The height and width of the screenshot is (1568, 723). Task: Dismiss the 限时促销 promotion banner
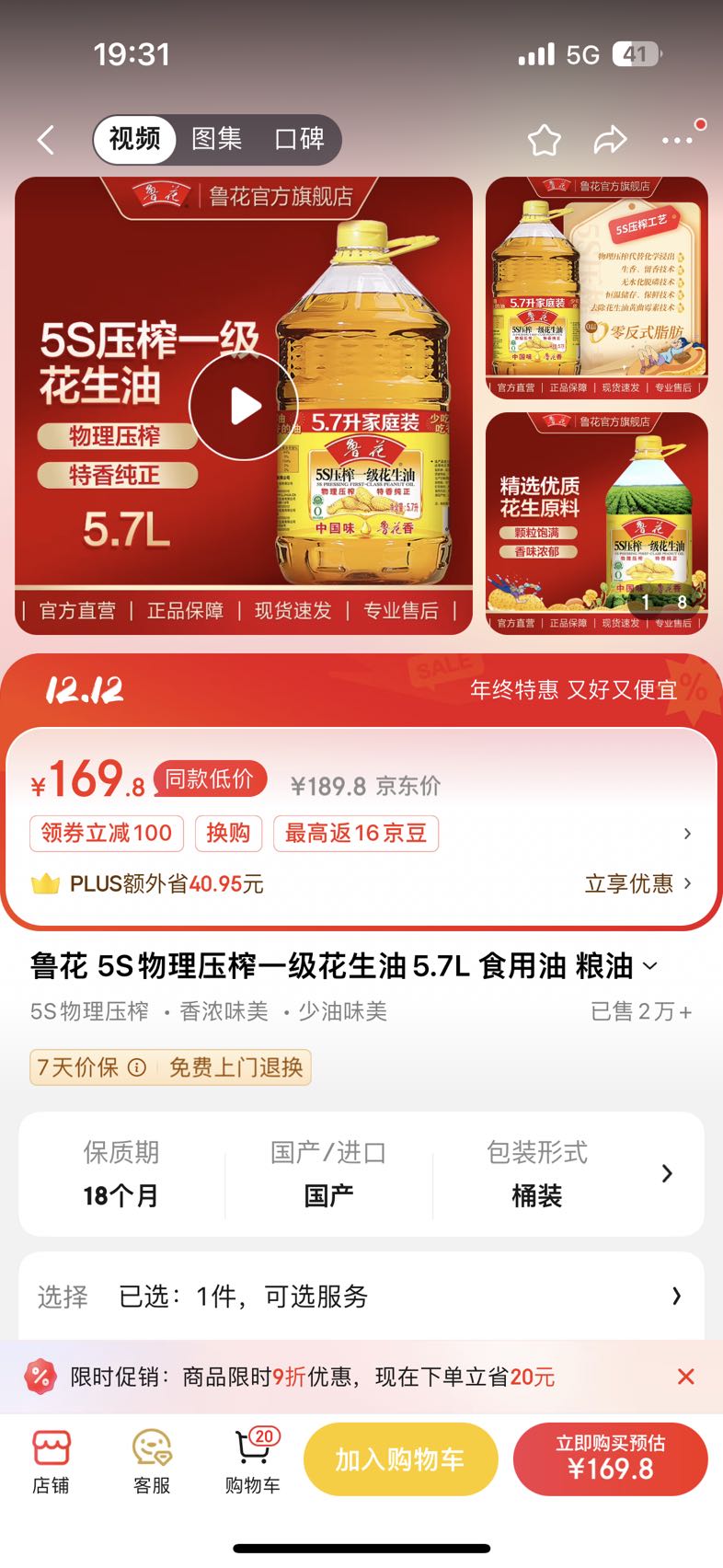tap(685, 1376)
